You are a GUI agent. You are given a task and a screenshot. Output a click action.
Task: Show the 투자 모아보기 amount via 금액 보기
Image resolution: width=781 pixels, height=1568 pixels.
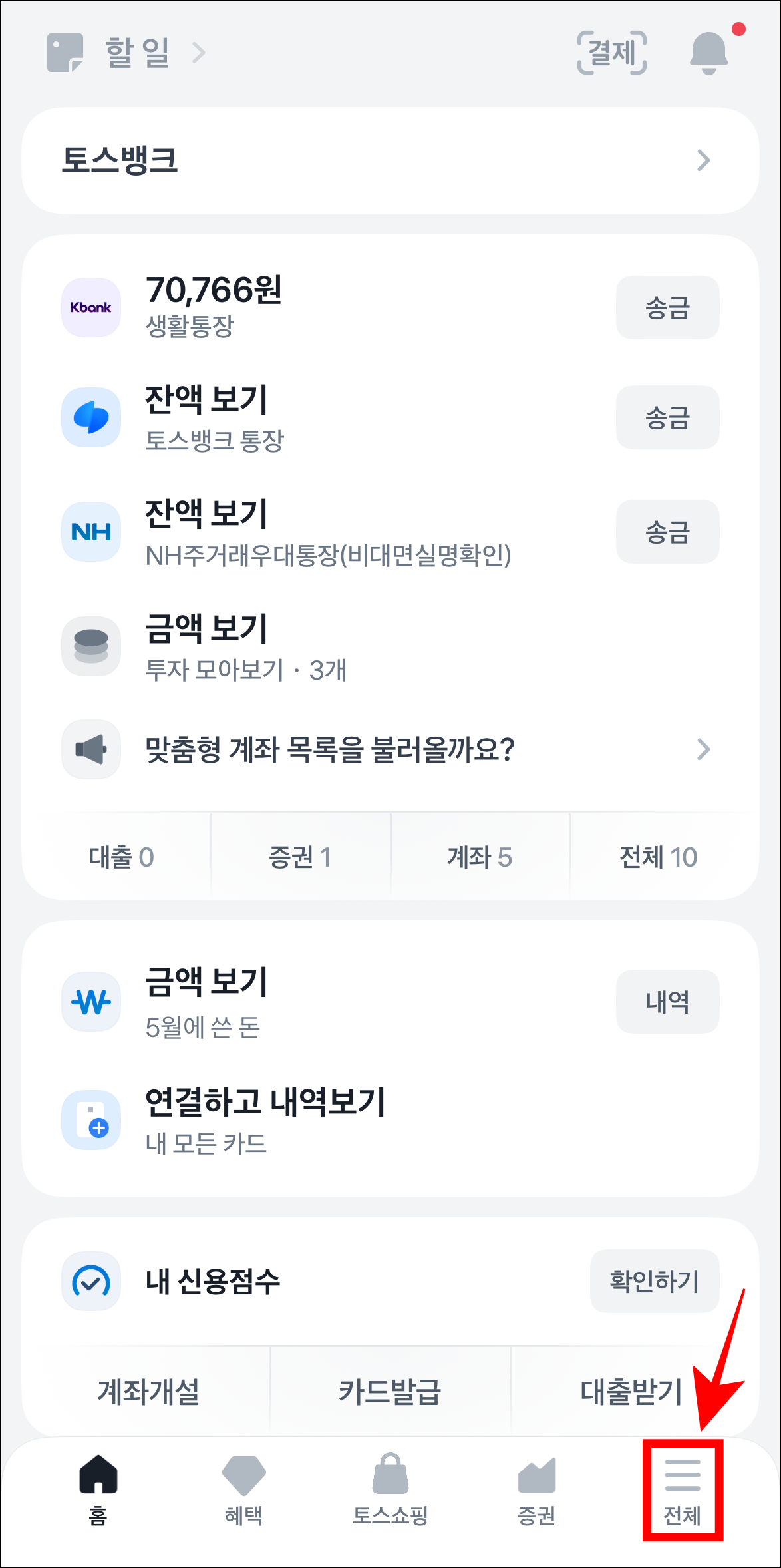tap(206, 627)
